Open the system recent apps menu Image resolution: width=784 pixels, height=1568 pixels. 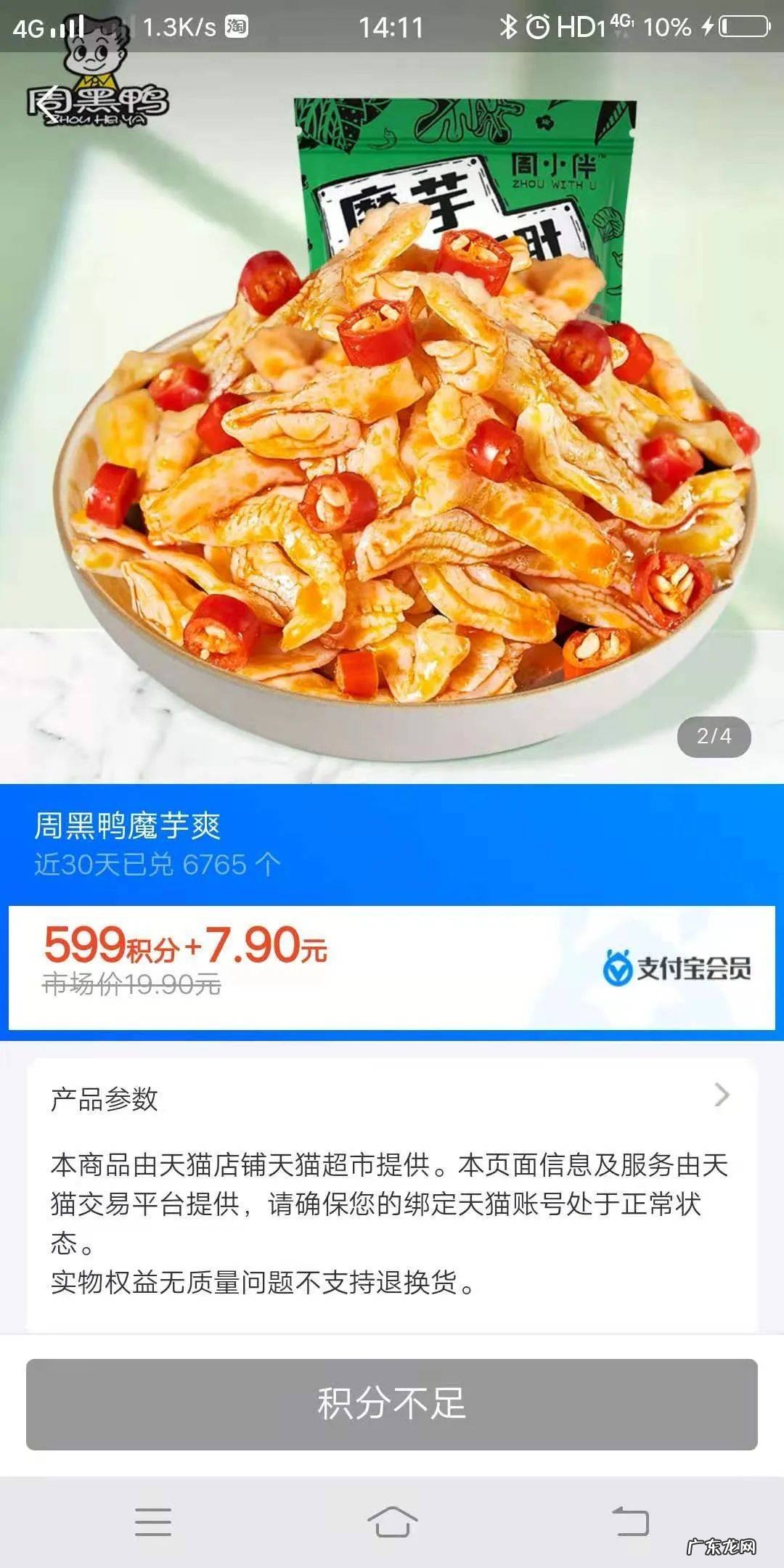153,1522
